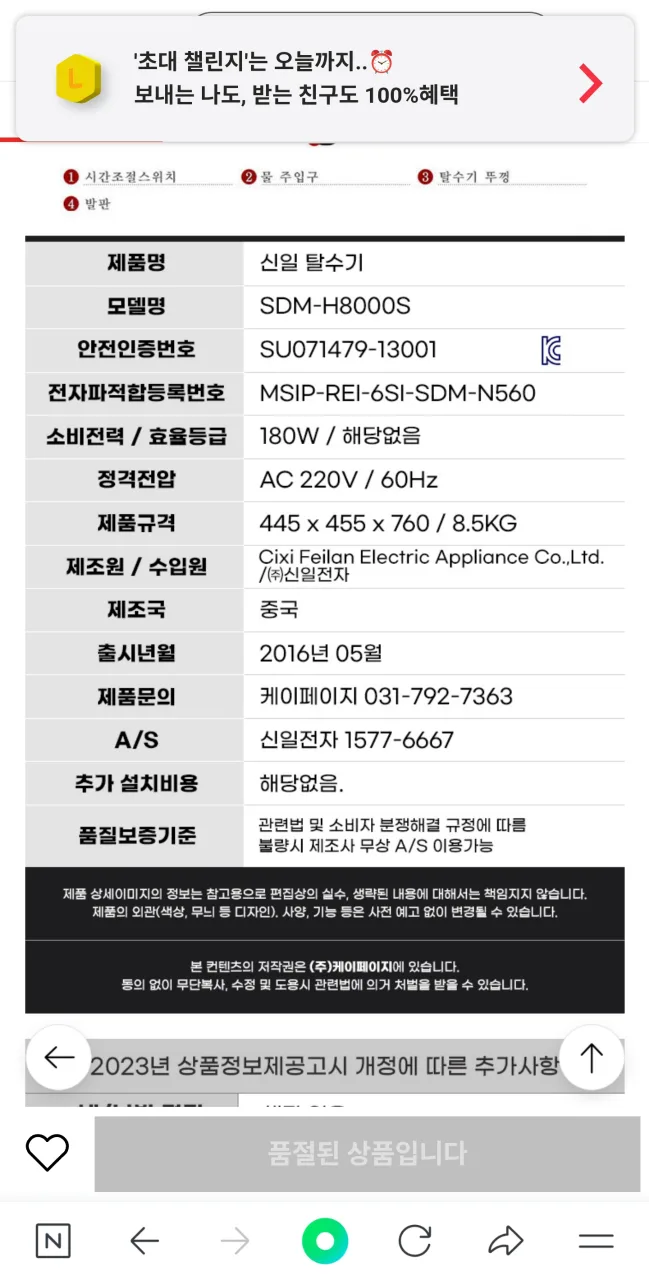The width and height of the screenshot is (649, 1280).
Task: Share this page
Action: pos(506,1241)
